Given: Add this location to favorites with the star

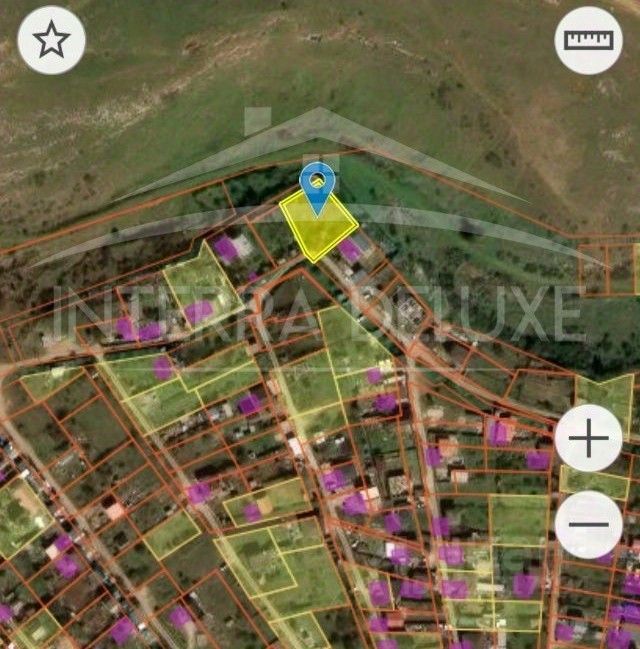Looking at the screenshot, I should point(51,41).
